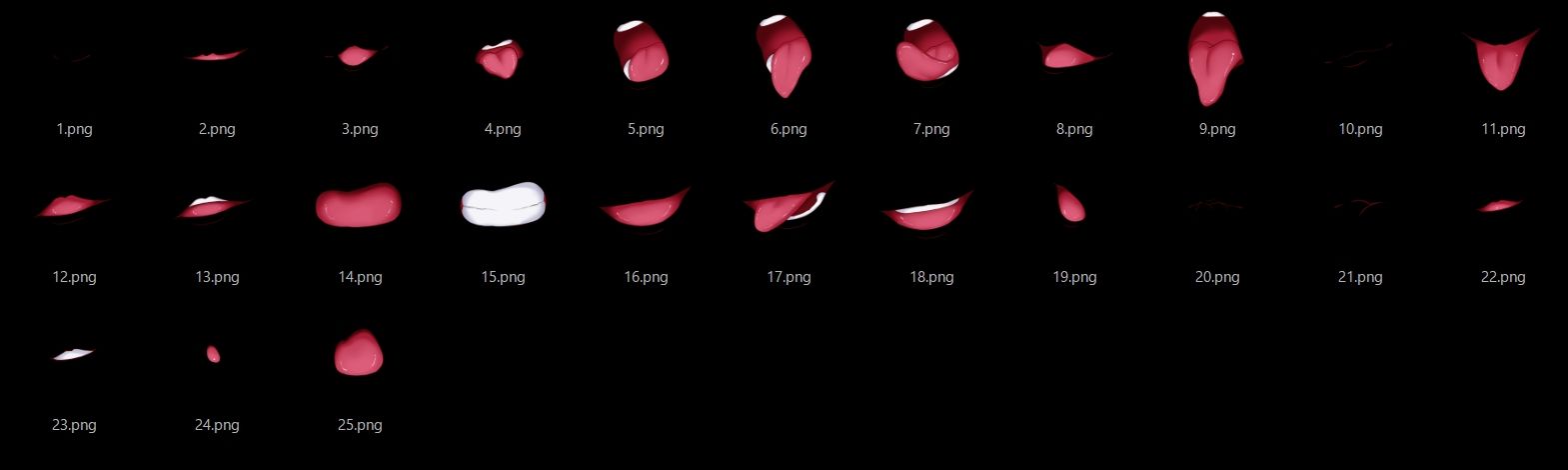This screenshot has height=470, width=1568.
Task: Select file 12.png
Action: 72,206
